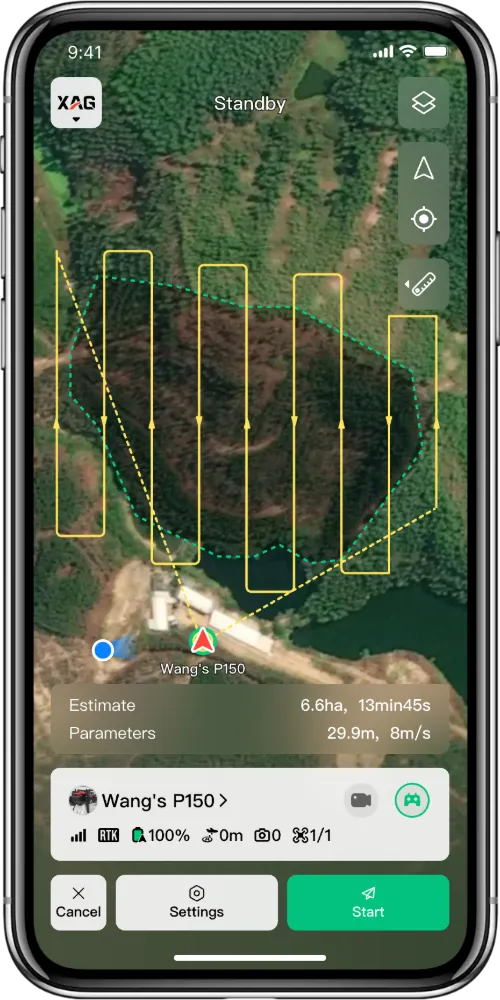Tap the navigation arrow icon
This screenshot has width=500, height=1000.
click(423, 168)
